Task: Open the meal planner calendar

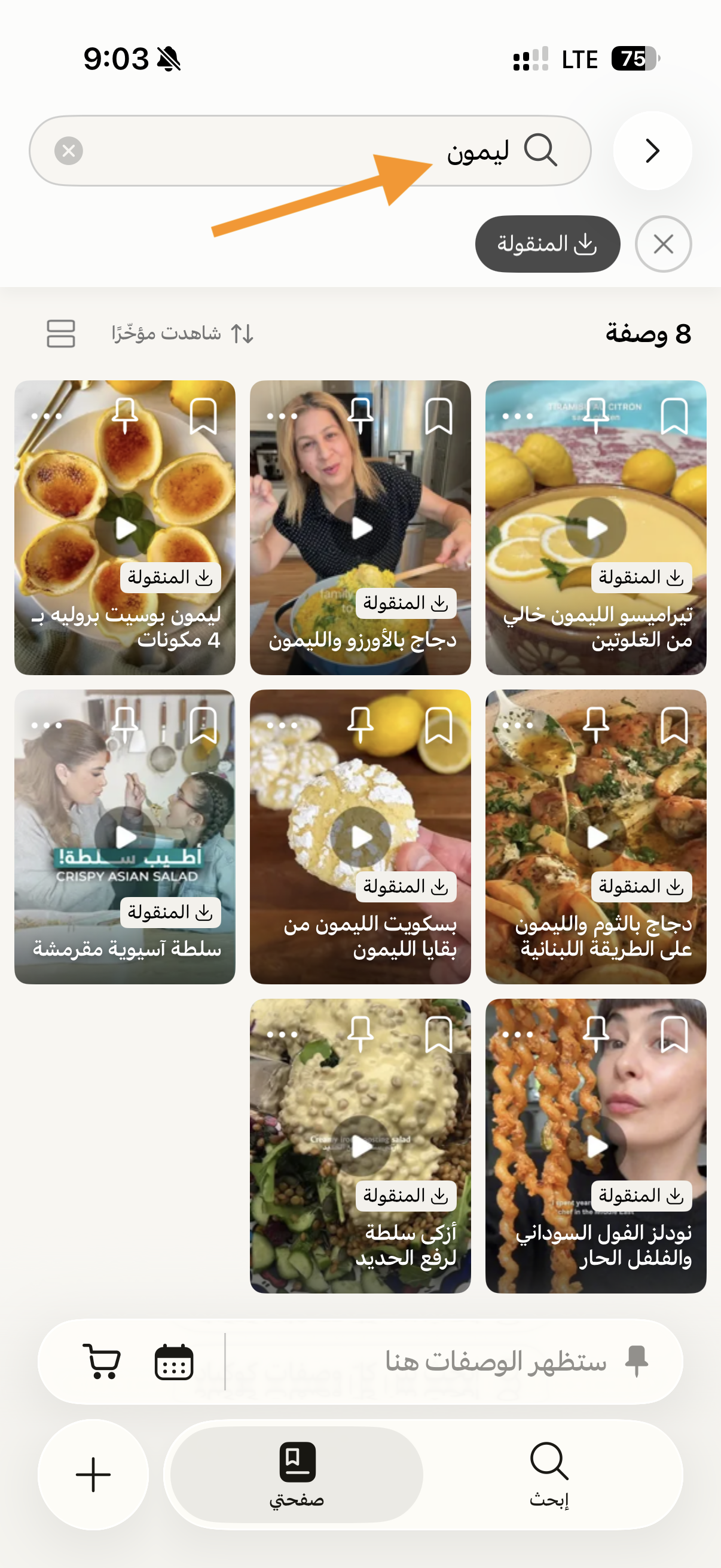Action: coord(174,1361)
